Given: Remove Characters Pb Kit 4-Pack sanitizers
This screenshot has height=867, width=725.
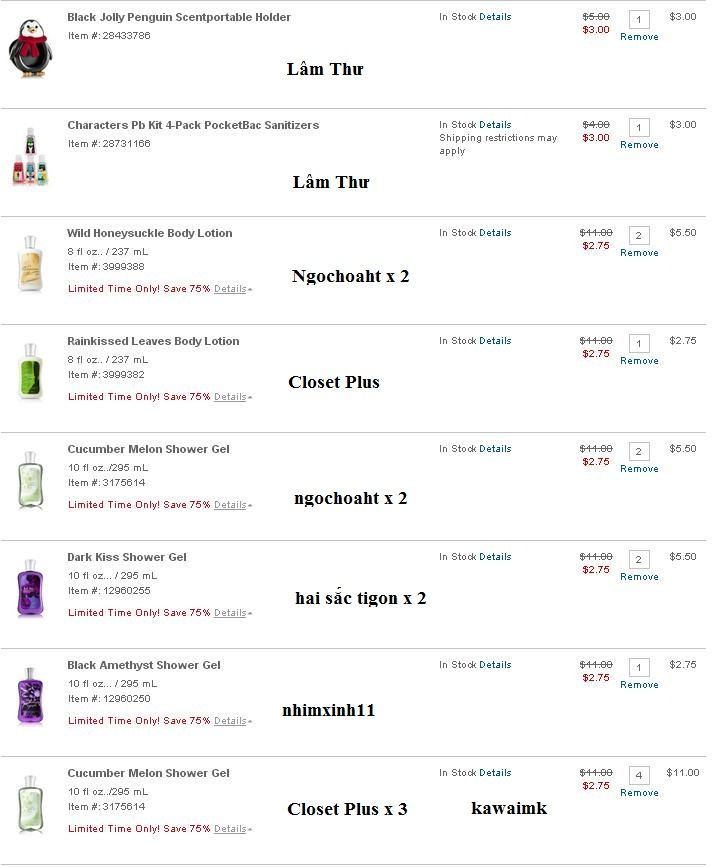Looking at the screenshot, I should pos(639,145).
